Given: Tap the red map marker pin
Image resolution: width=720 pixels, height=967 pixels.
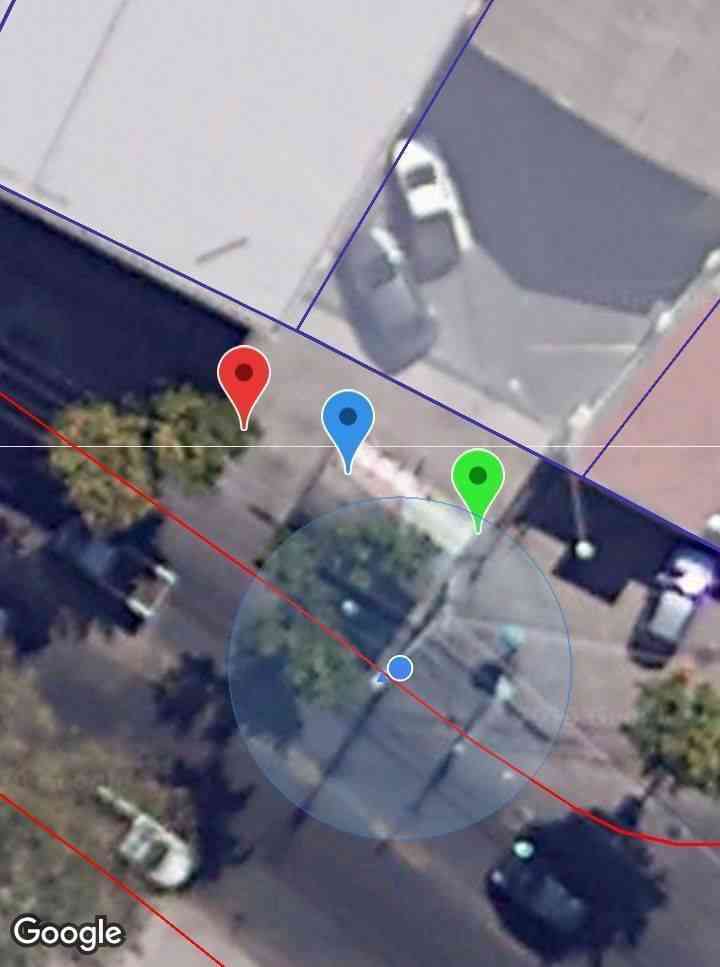Looking at the screenshot, I should click(244, 378).
